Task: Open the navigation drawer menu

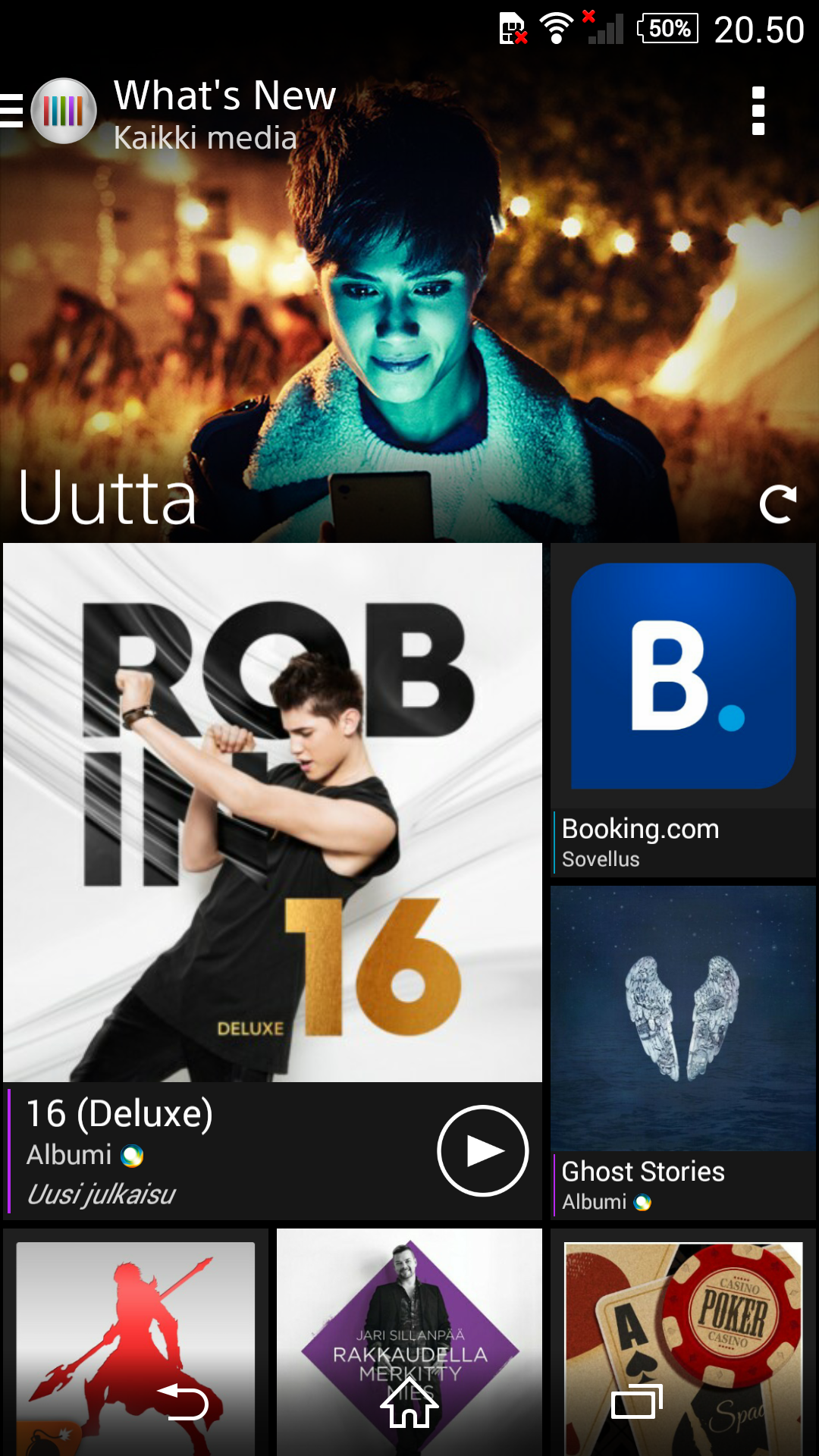Action: pos(12,111)
